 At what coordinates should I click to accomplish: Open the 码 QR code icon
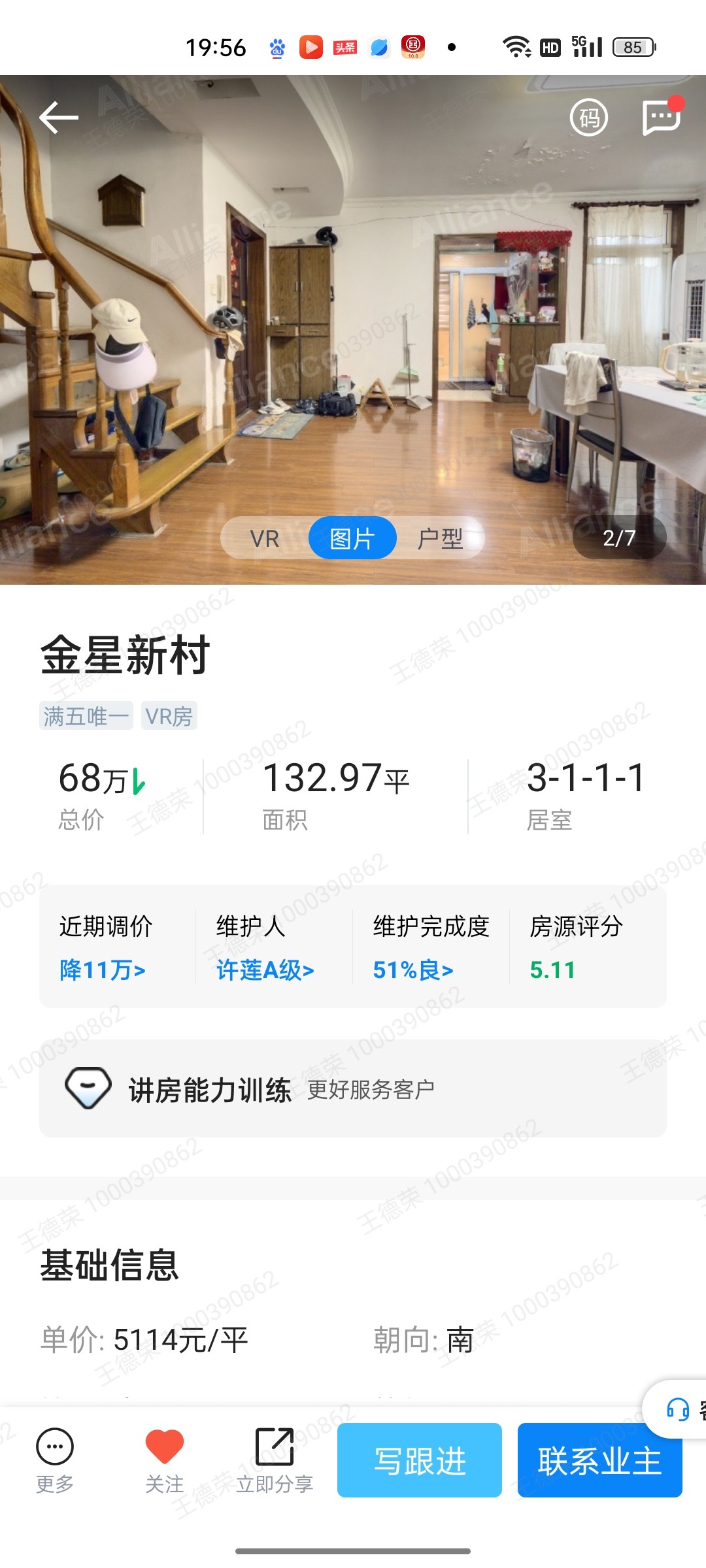(x=588, y=118)
